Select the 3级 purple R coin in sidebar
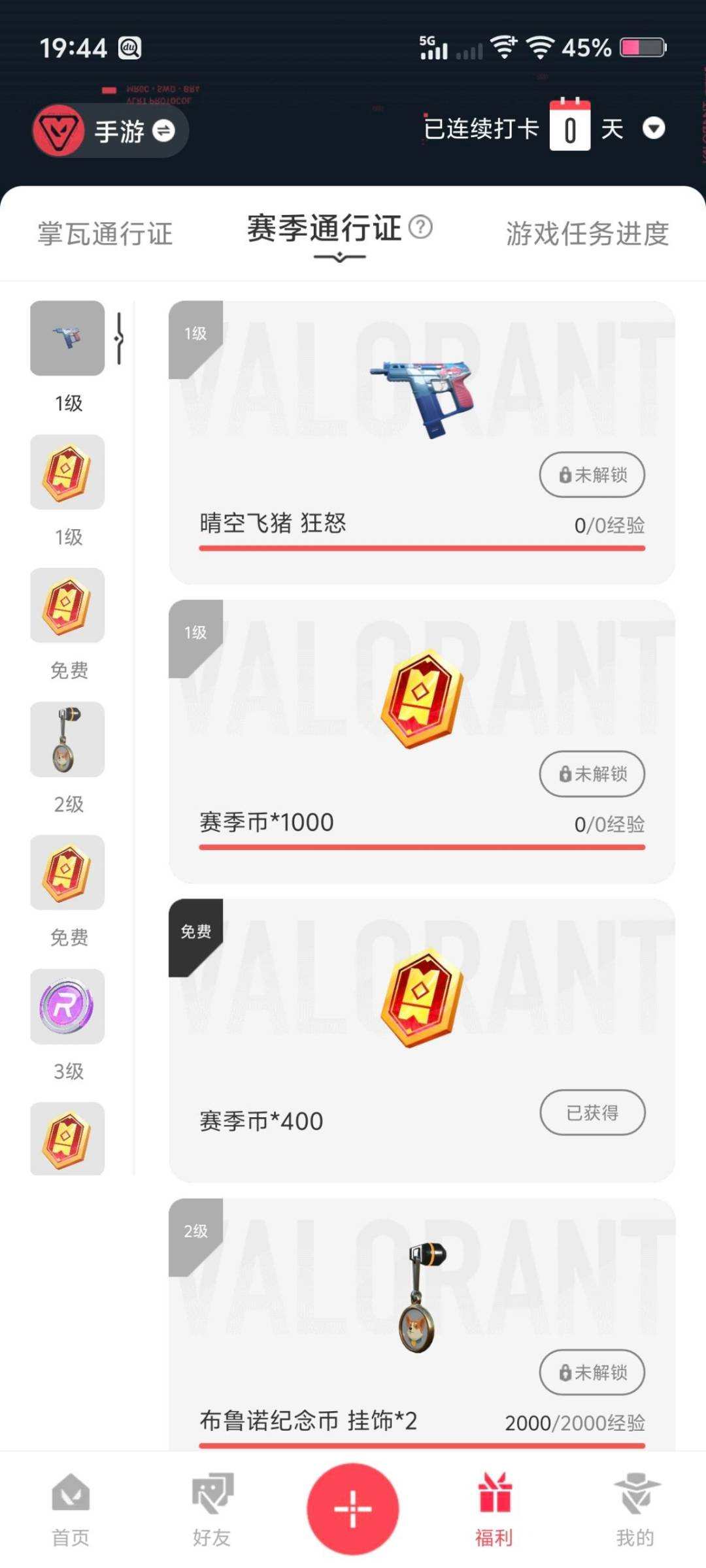706x1568 pixels. click(67, 1007)
